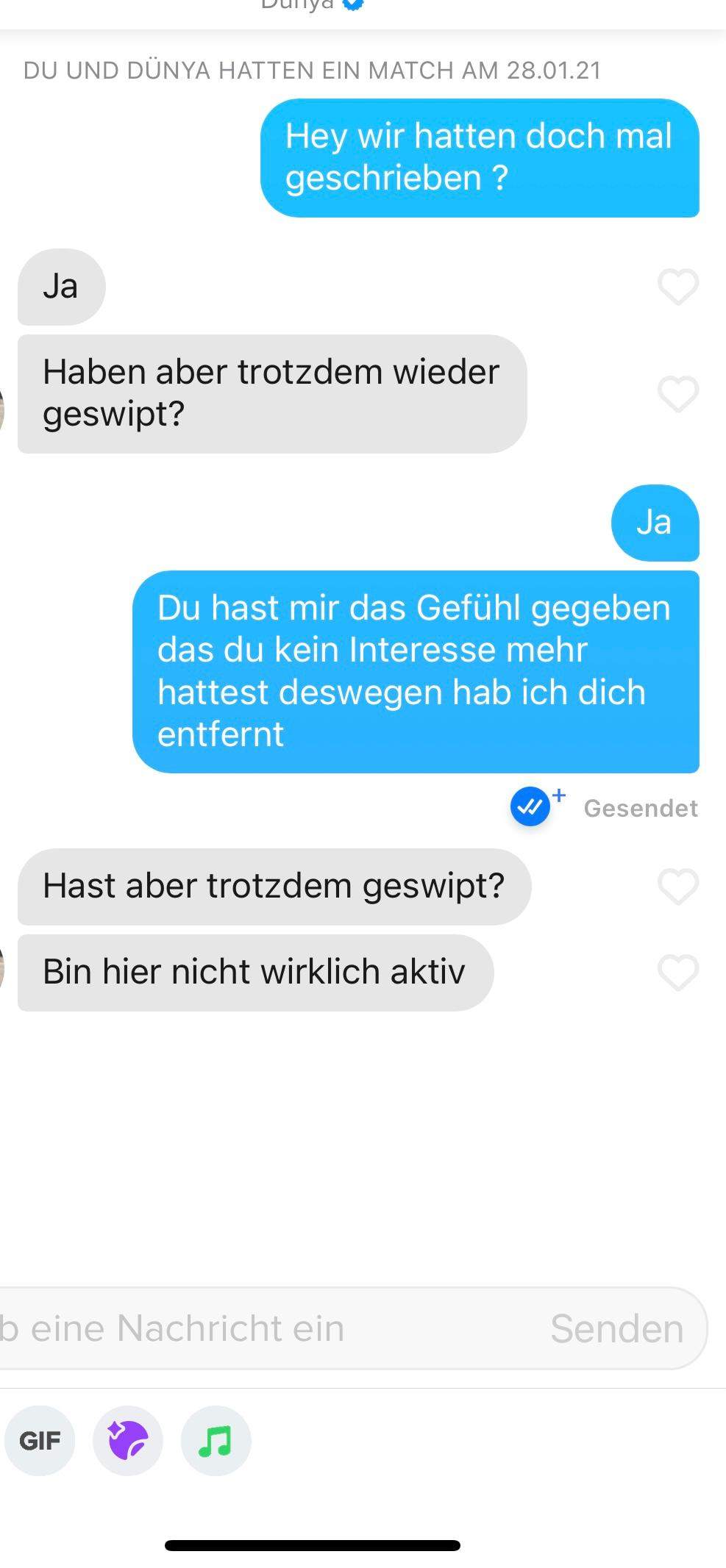Image resolution: width=726 pixels, height=1568 pixels.
Task: Tap the Senden button
Action: 616,1328
